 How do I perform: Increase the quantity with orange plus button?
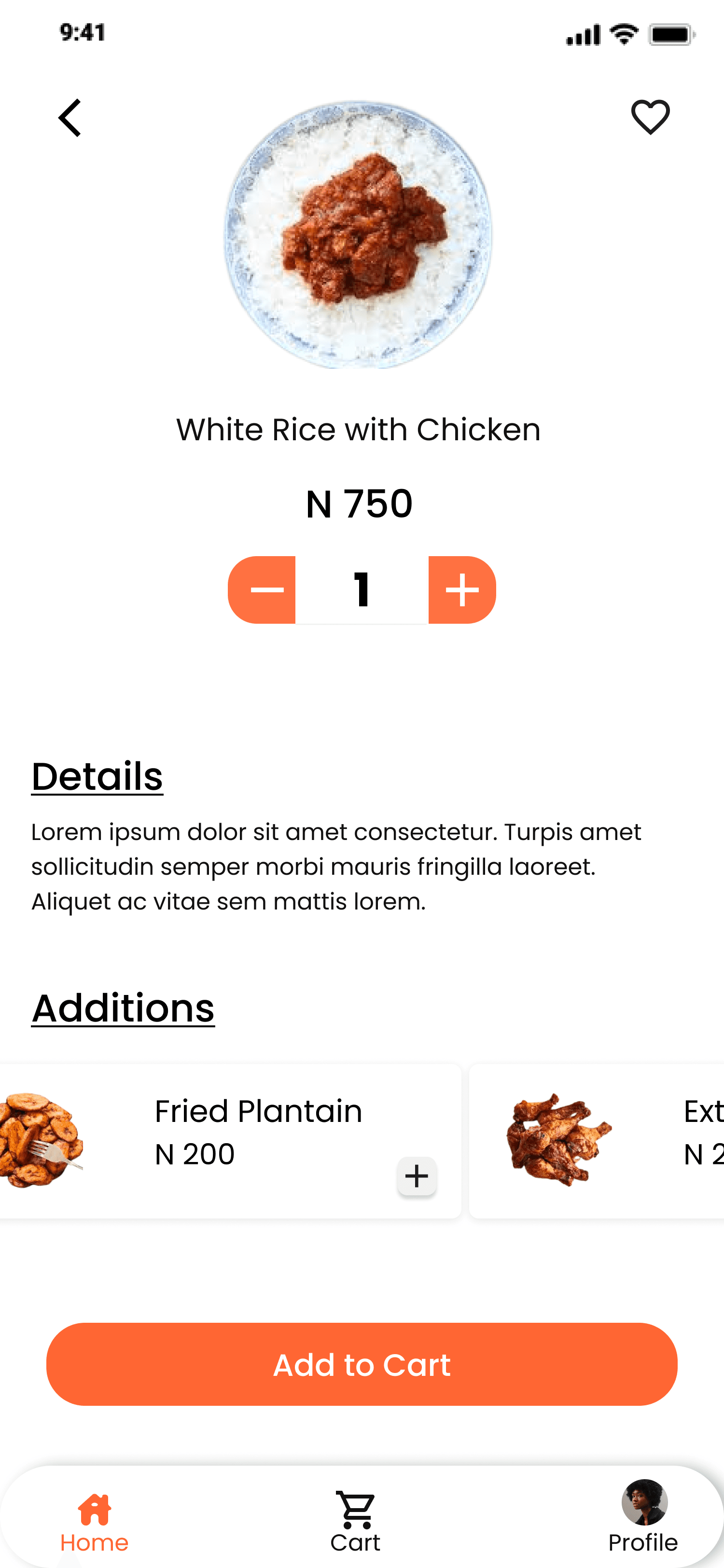(462, 590)
